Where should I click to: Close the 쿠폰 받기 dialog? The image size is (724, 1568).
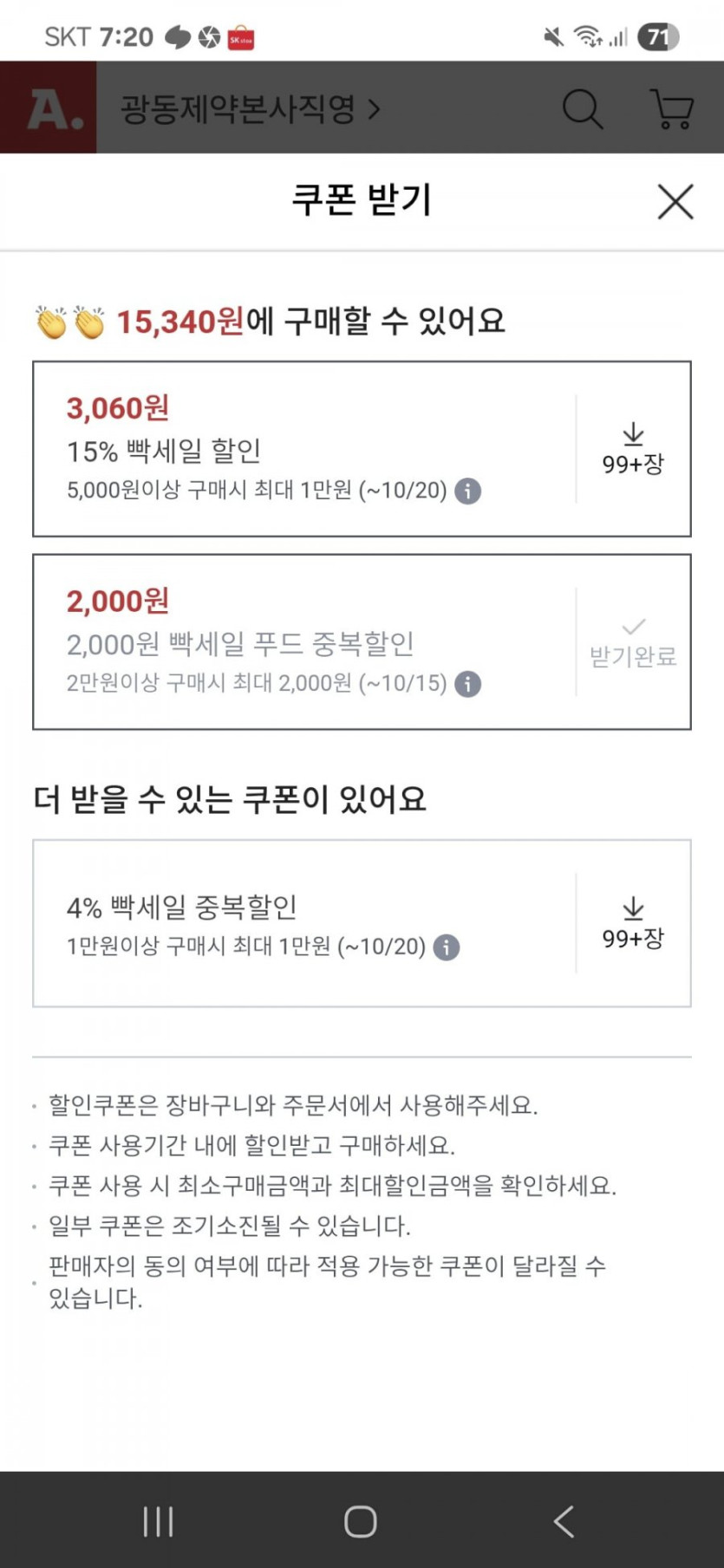click(675, 202)
